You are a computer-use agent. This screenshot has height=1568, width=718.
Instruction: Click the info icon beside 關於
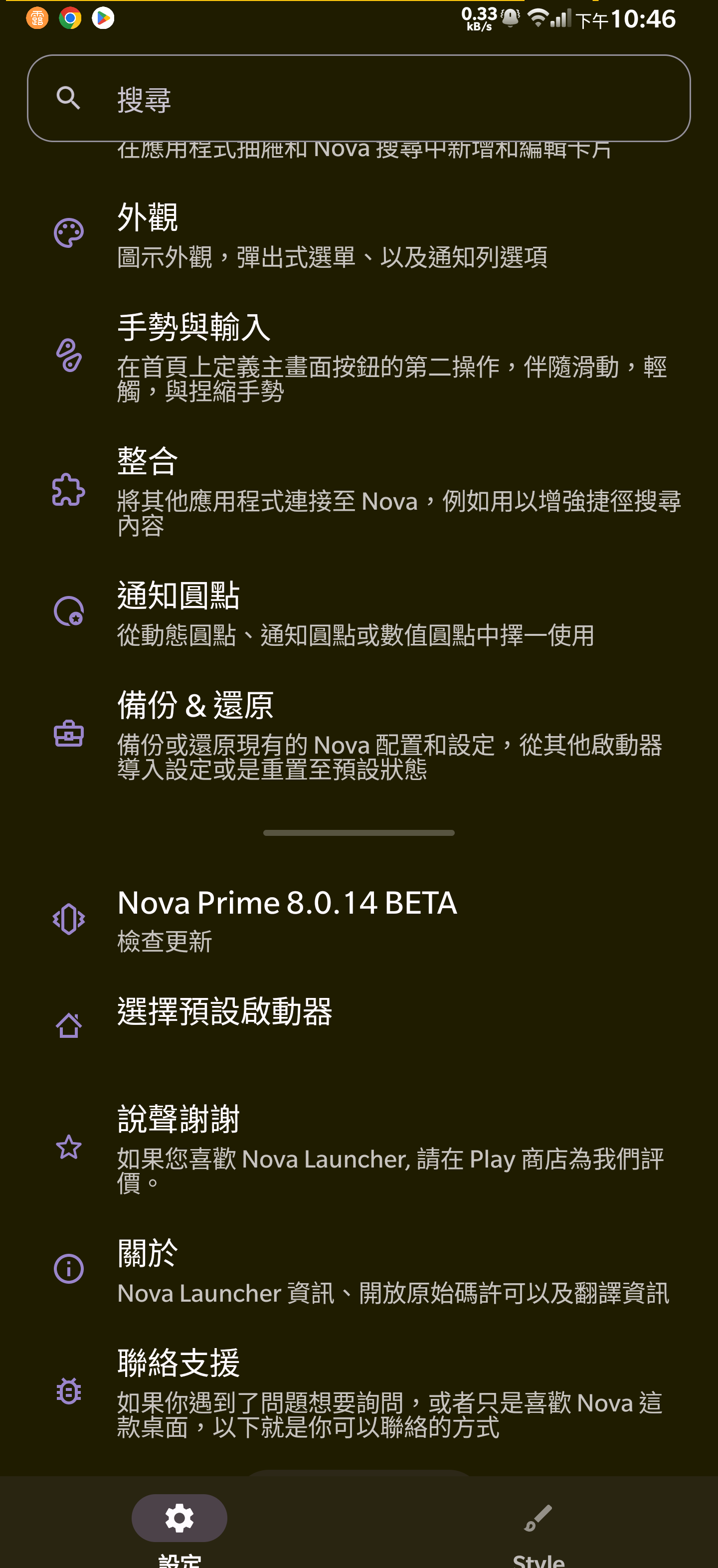[69, 1271]
